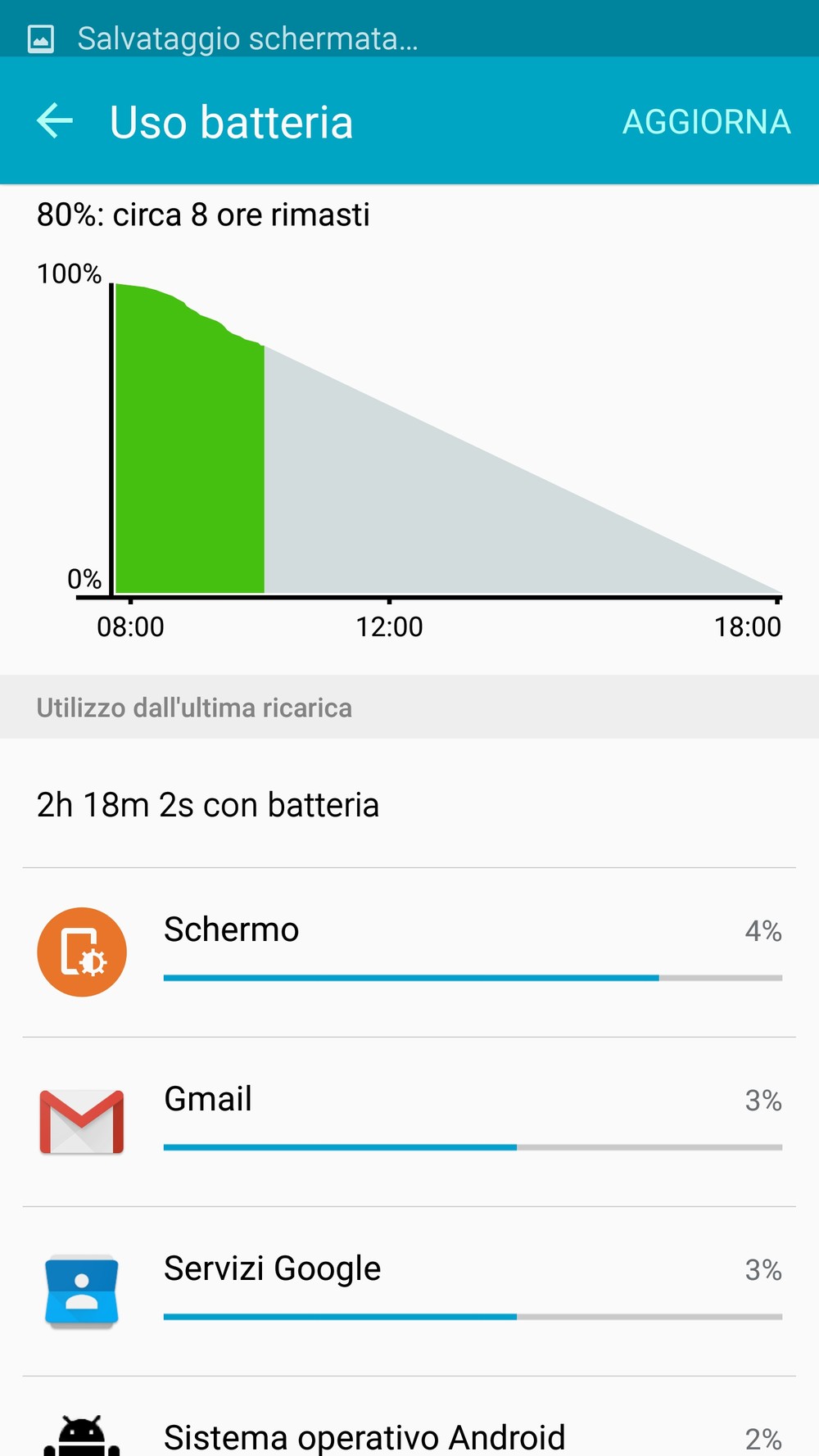819x1456 pixels.
Task: Tap AGGIORNA to refresh battery stats
Action: 706,122
